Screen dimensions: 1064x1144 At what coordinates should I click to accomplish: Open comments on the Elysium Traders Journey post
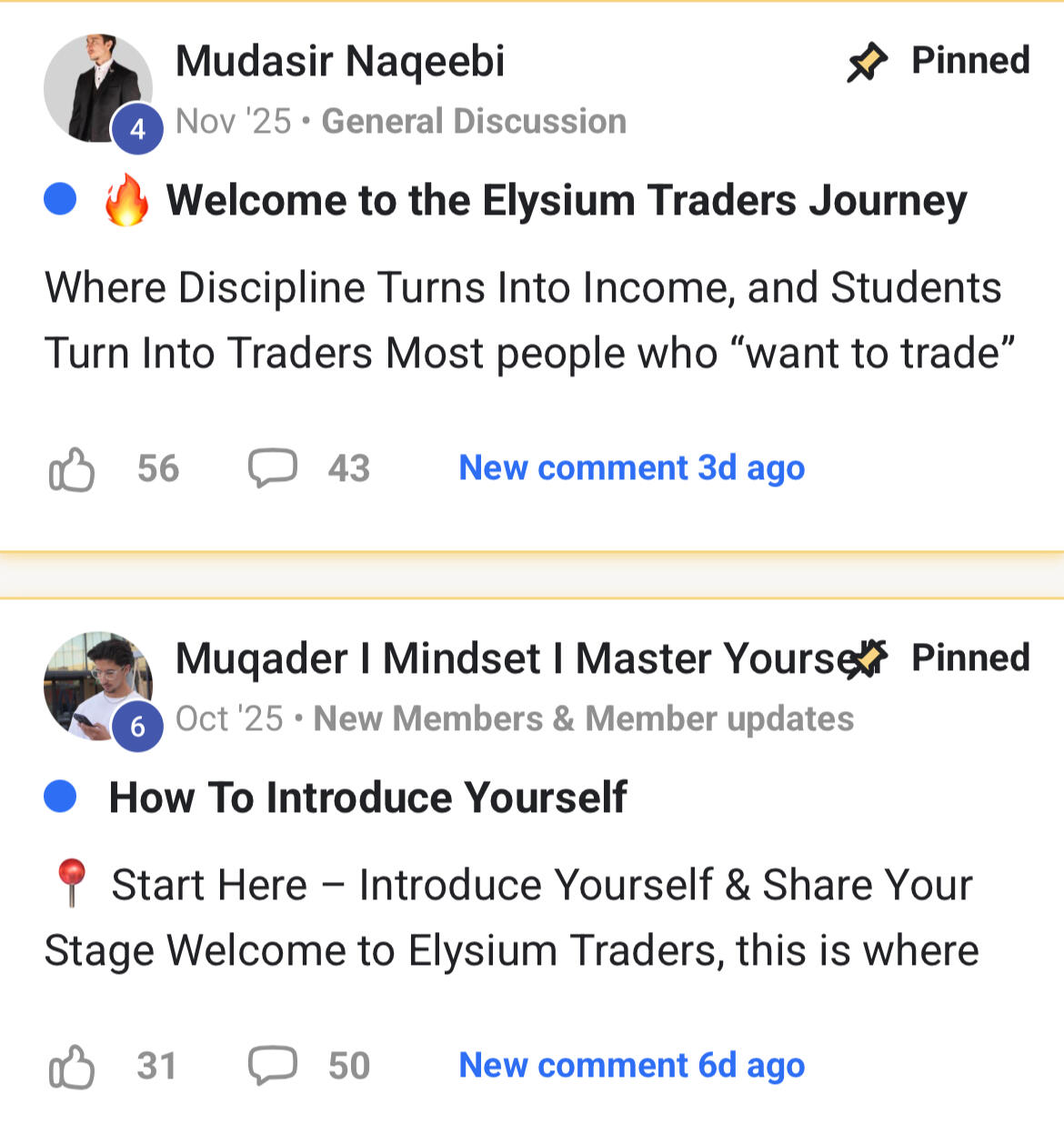pyautogui.click(x=273, y=468)
